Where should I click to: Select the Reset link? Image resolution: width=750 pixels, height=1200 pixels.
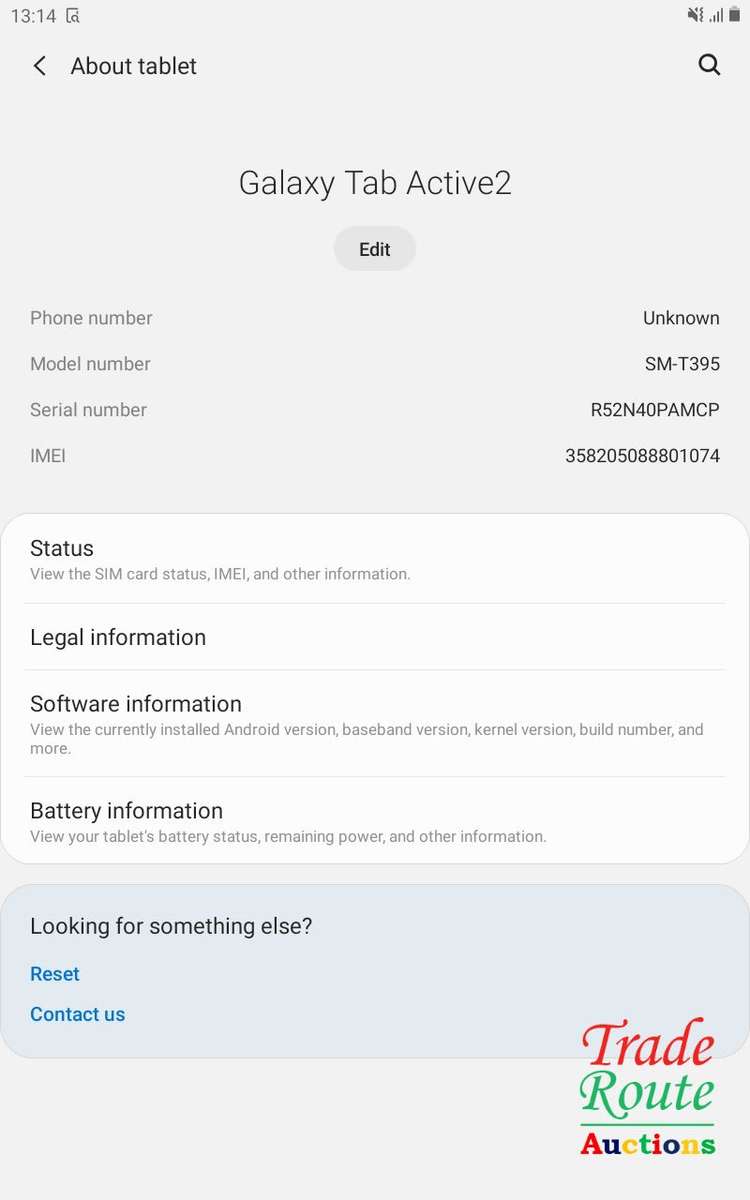pyautogui.click(x=55, y=974)
